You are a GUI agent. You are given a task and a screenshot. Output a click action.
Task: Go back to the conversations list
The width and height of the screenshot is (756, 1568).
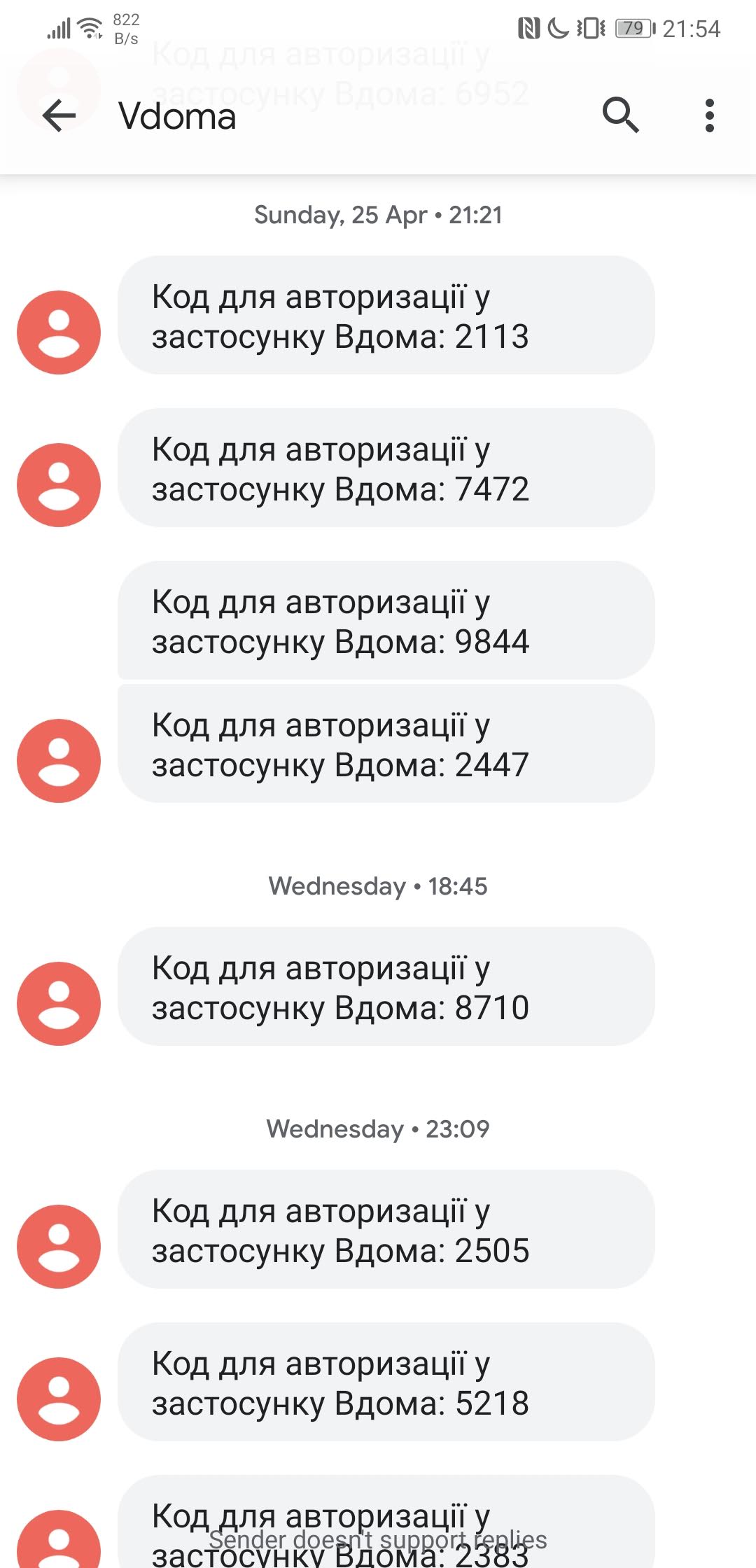(59, 115)
